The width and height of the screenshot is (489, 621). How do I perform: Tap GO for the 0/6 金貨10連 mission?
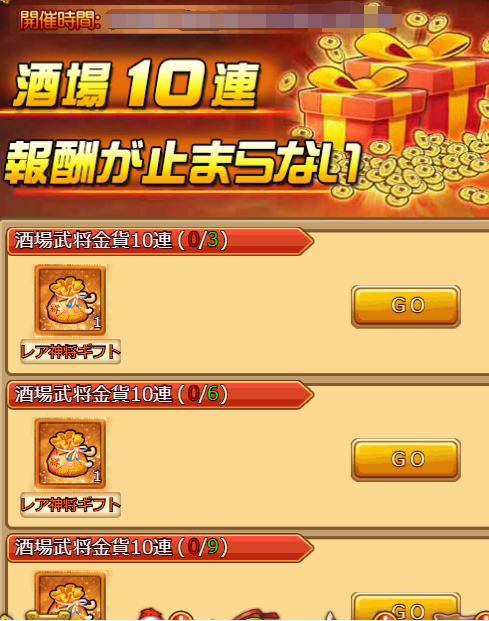coord(405,459)
